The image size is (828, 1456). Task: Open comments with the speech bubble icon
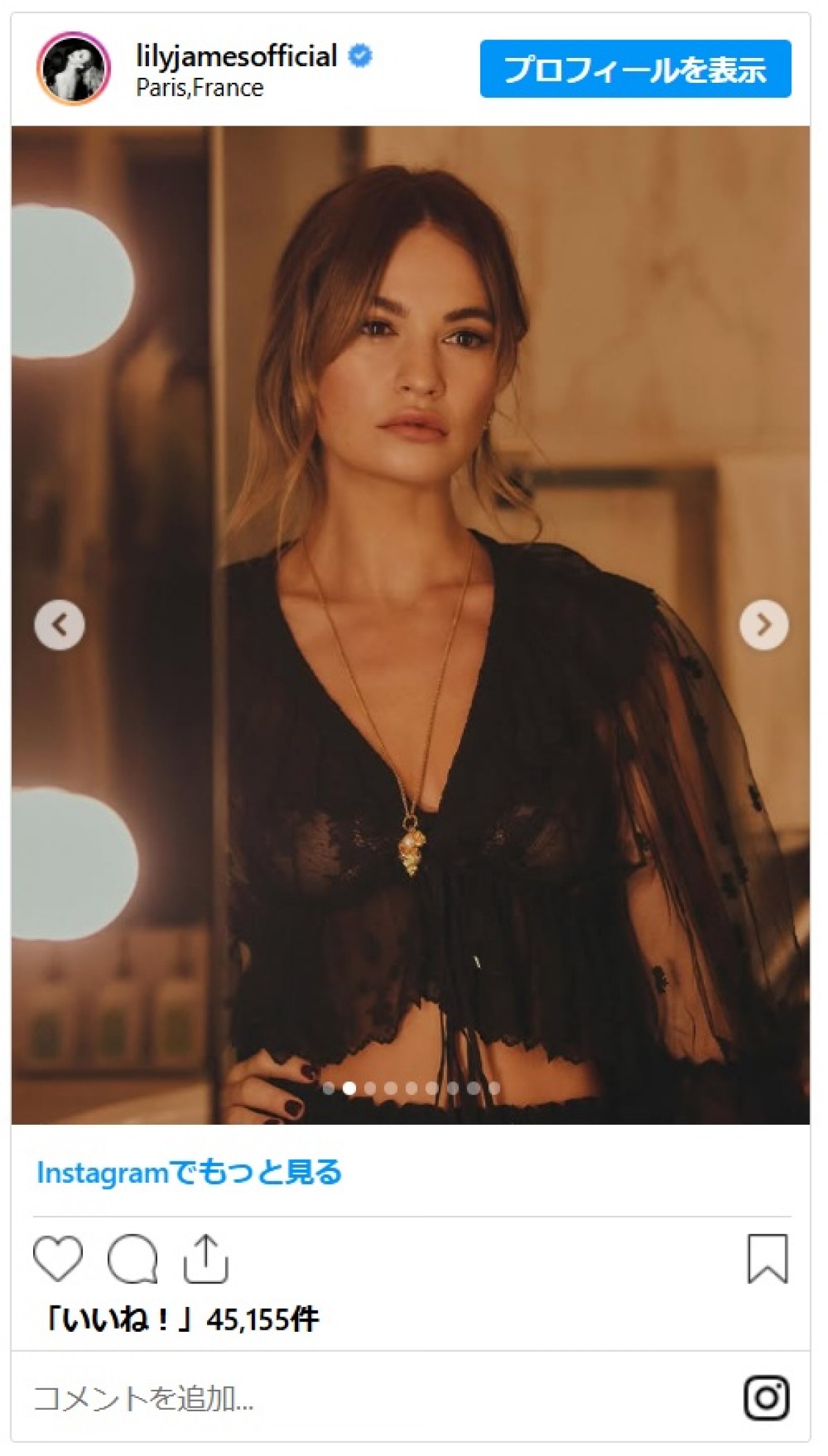tap(132, 1259)
